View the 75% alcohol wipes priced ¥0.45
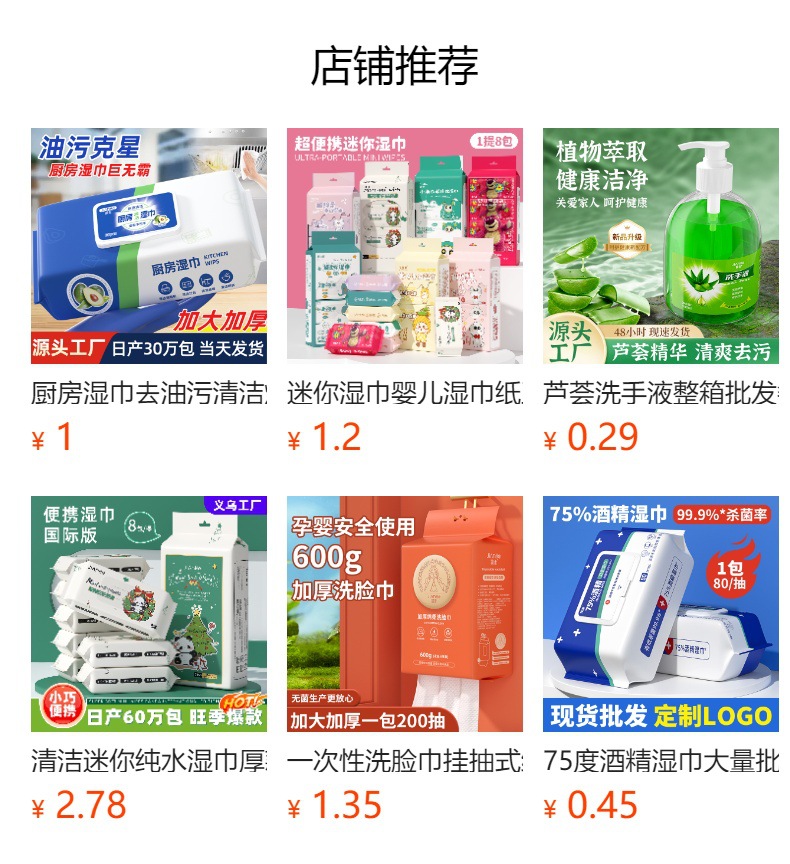Screen dimensions: 790x864 660,614
